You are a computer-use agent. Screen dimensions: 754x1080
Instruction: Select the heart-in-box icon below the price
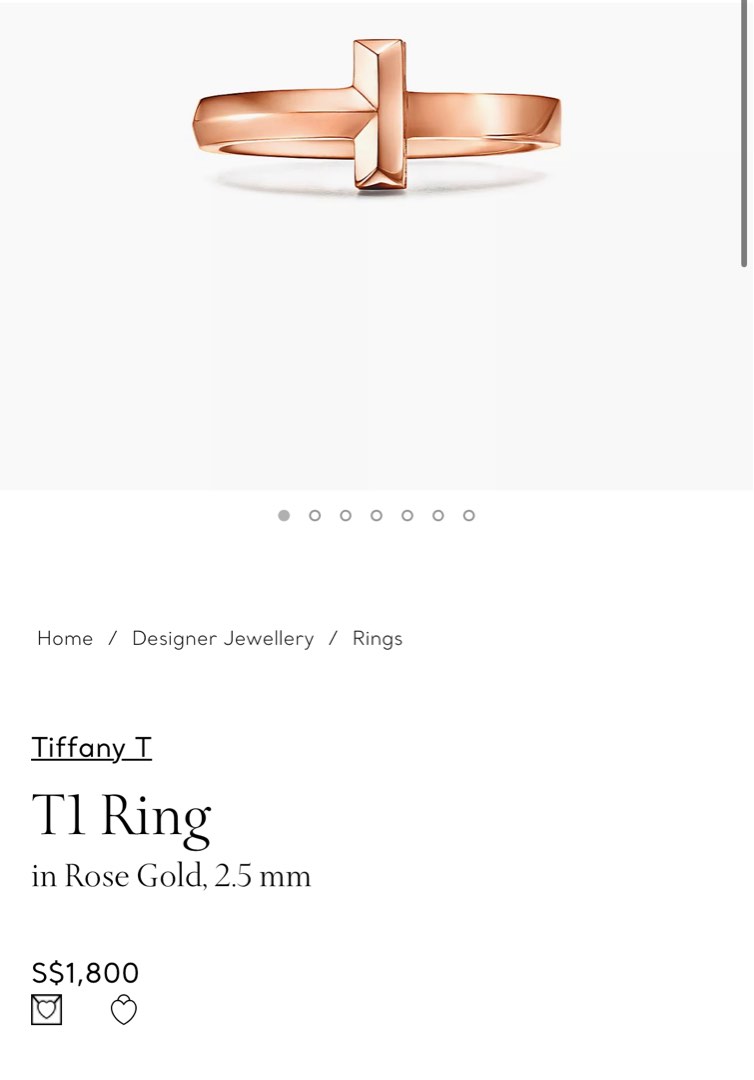pyautogui.click(x=46, y=1009)
